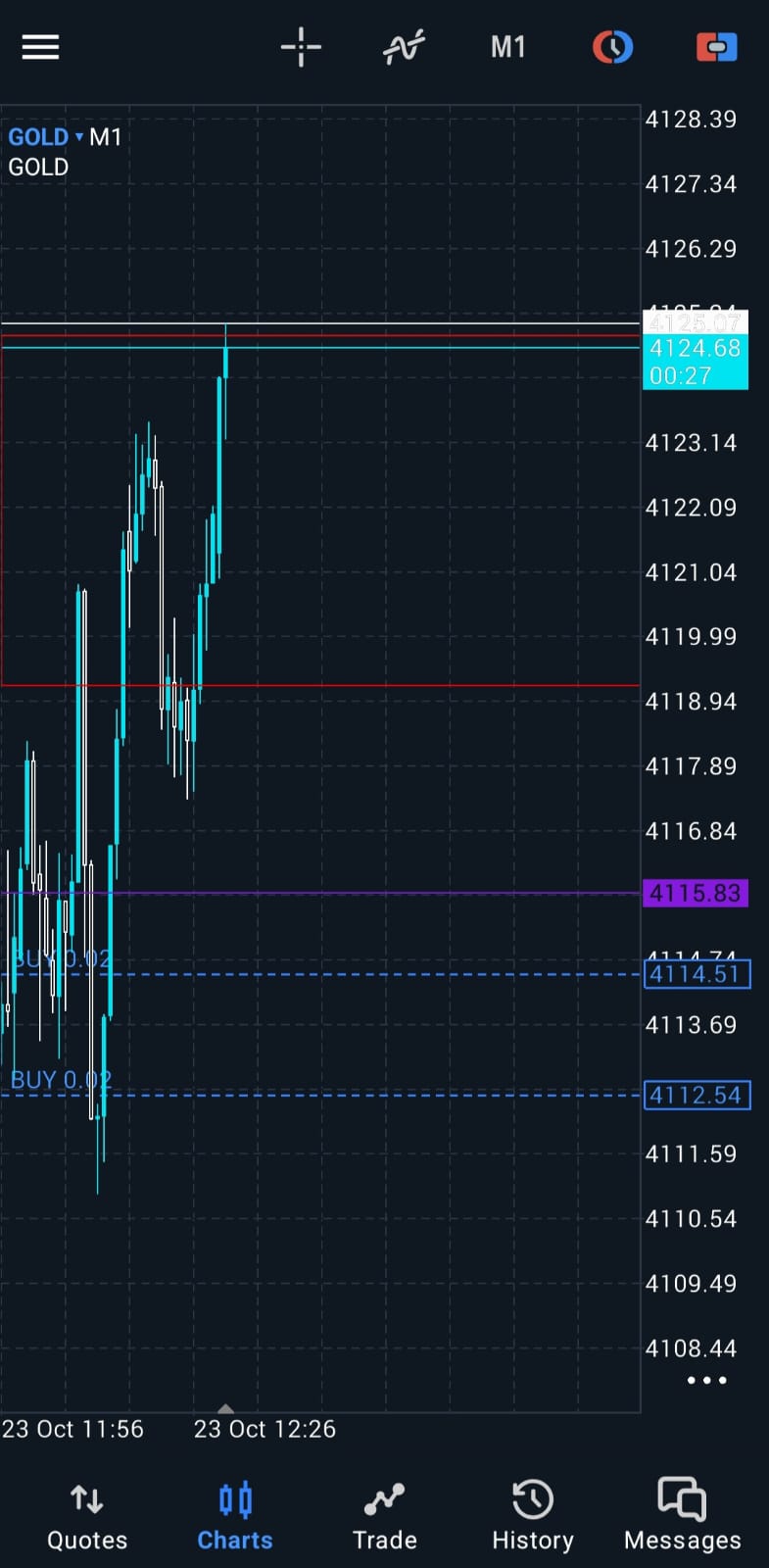
Task: Open the hamburger drawer menu
Action: tap(40, 47)
